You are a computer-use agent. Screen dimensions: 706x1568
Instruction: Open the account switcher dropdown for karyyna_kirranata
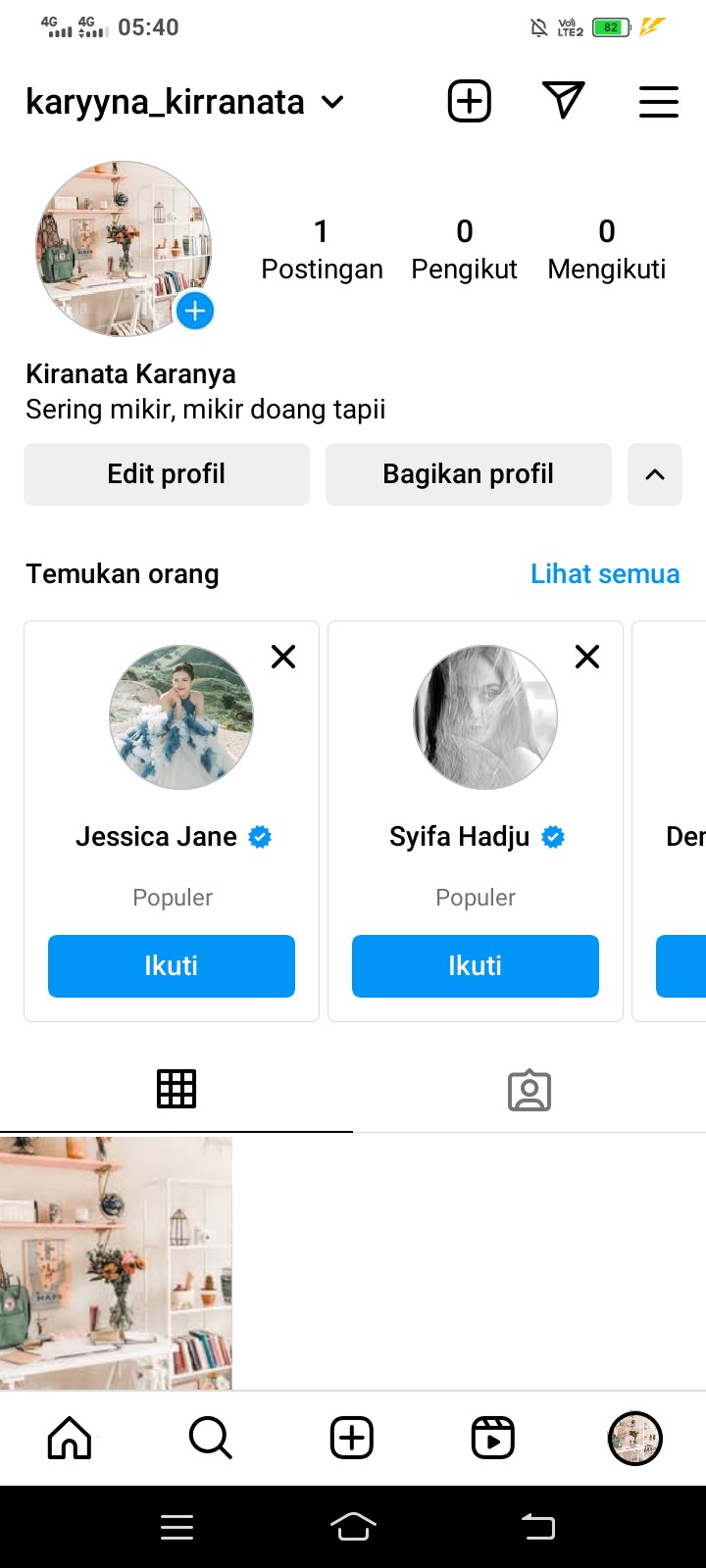(332, 102)
